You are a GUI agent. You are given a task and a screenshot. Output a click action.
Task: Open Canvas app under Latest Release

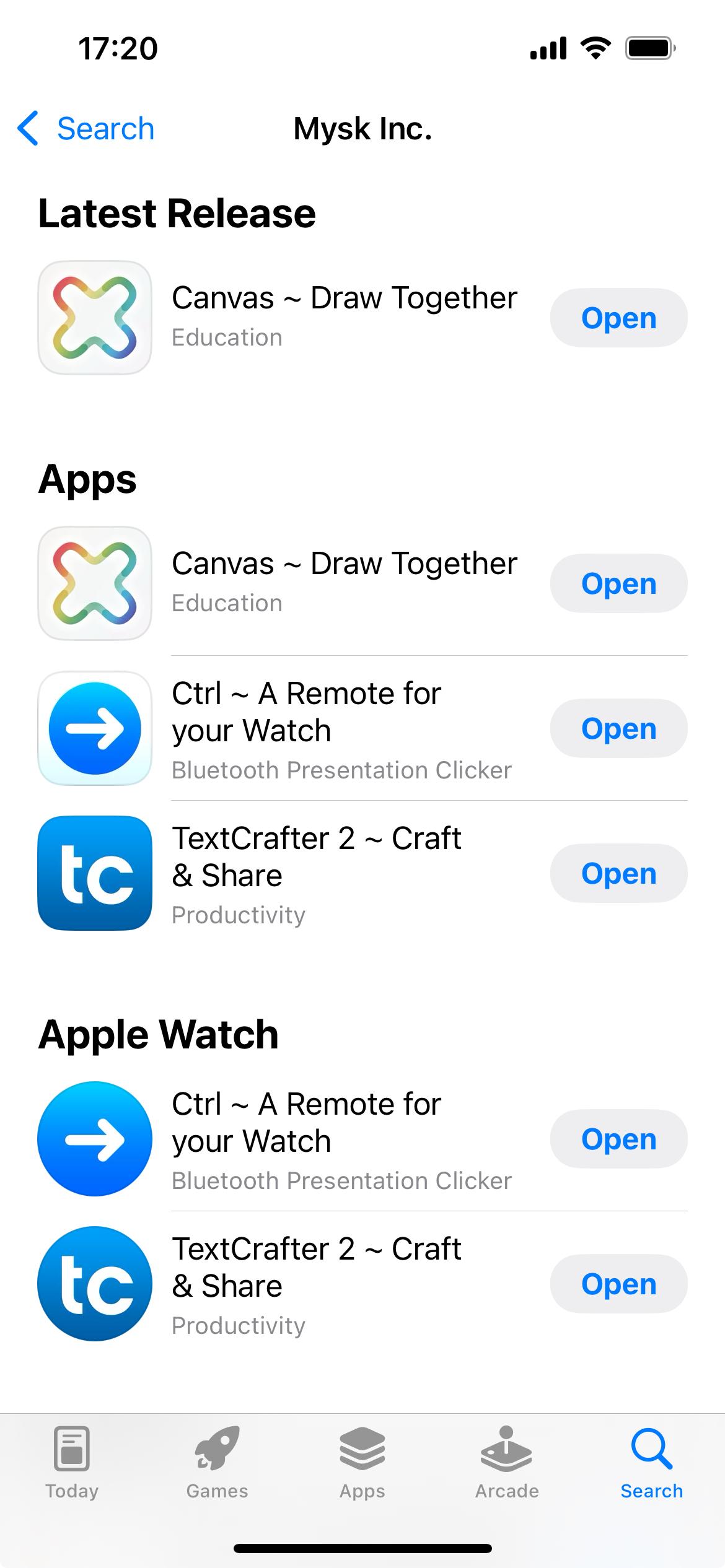[618, 318]
